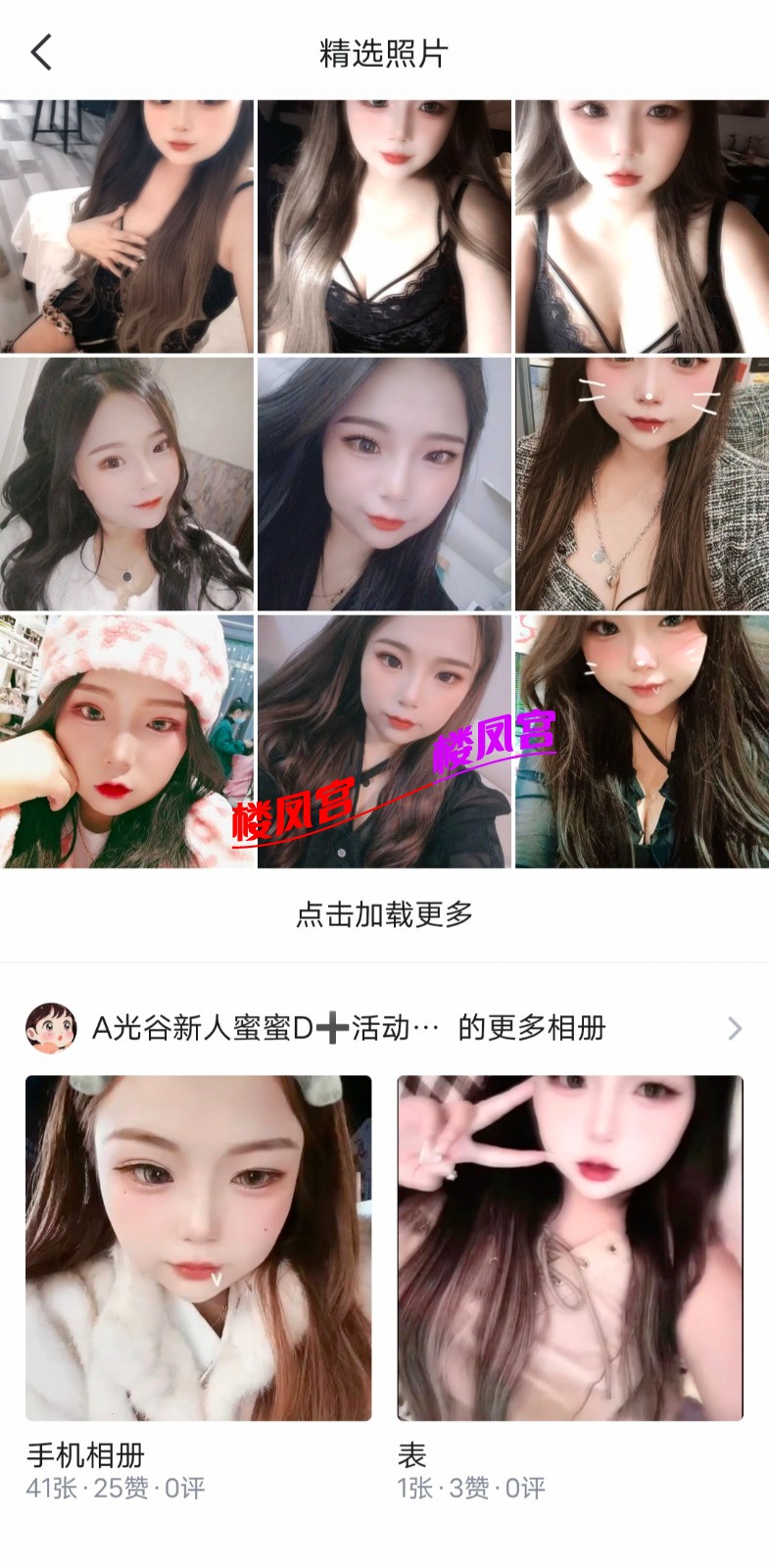This screenshot has height=1568, width=769.
Task: Open the 手机相册 album
Action: (x=198, y=1248)
